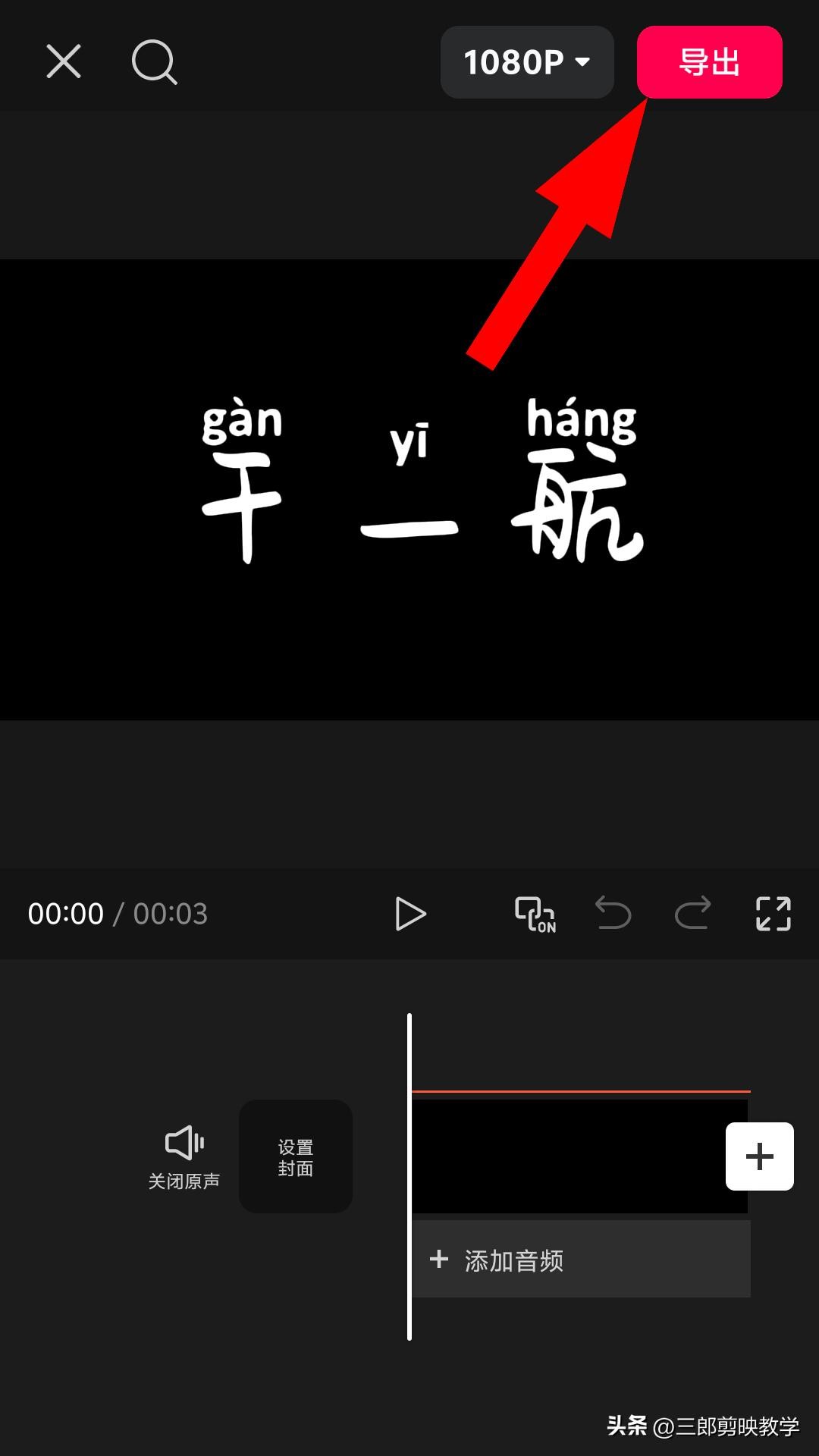
Task: Open the search magnifier icon
Action: (x=154, y=62)
